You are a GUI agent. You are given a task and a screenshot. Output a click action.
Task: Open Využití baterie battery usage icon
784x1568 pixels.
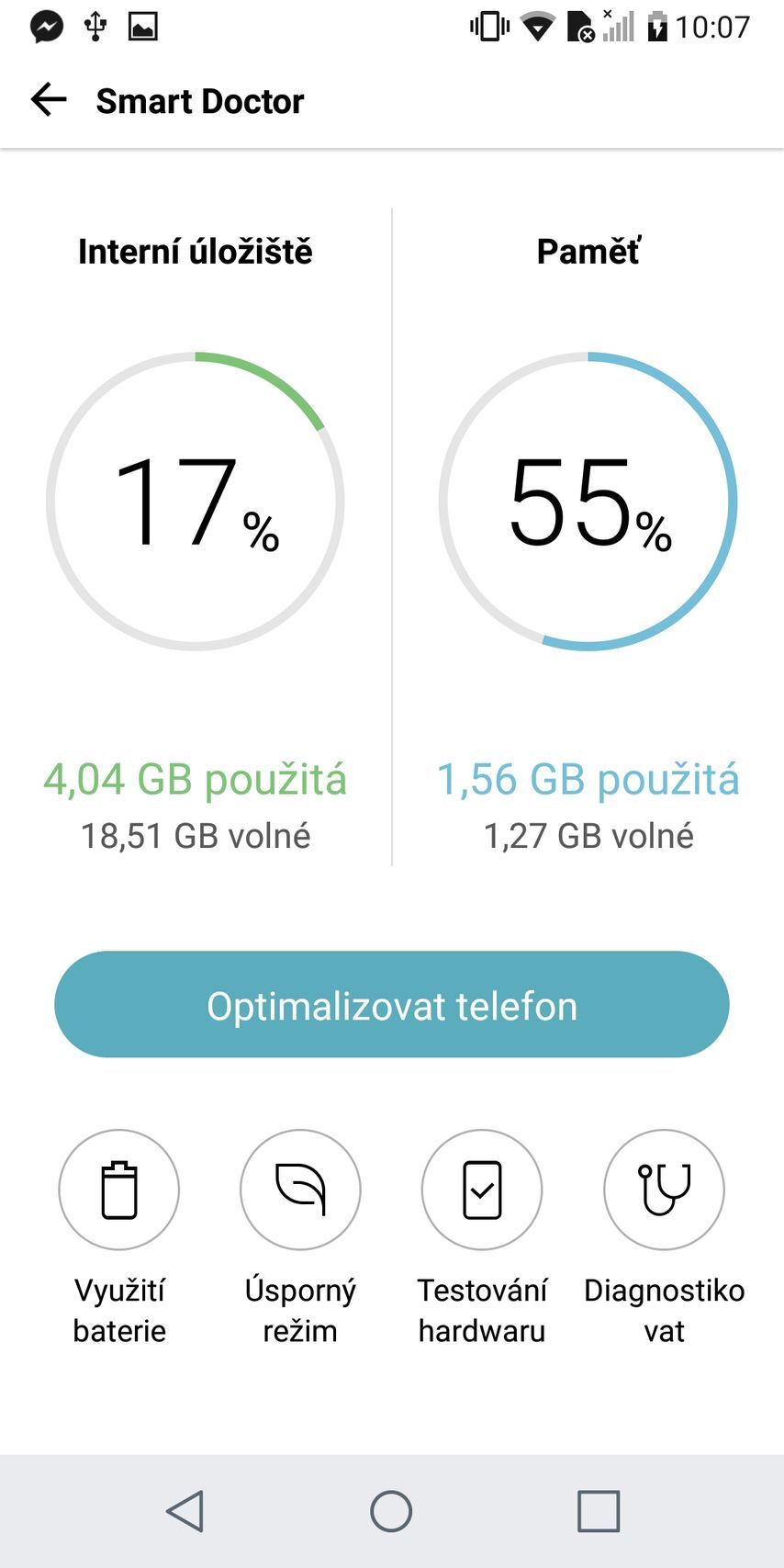118,1189
